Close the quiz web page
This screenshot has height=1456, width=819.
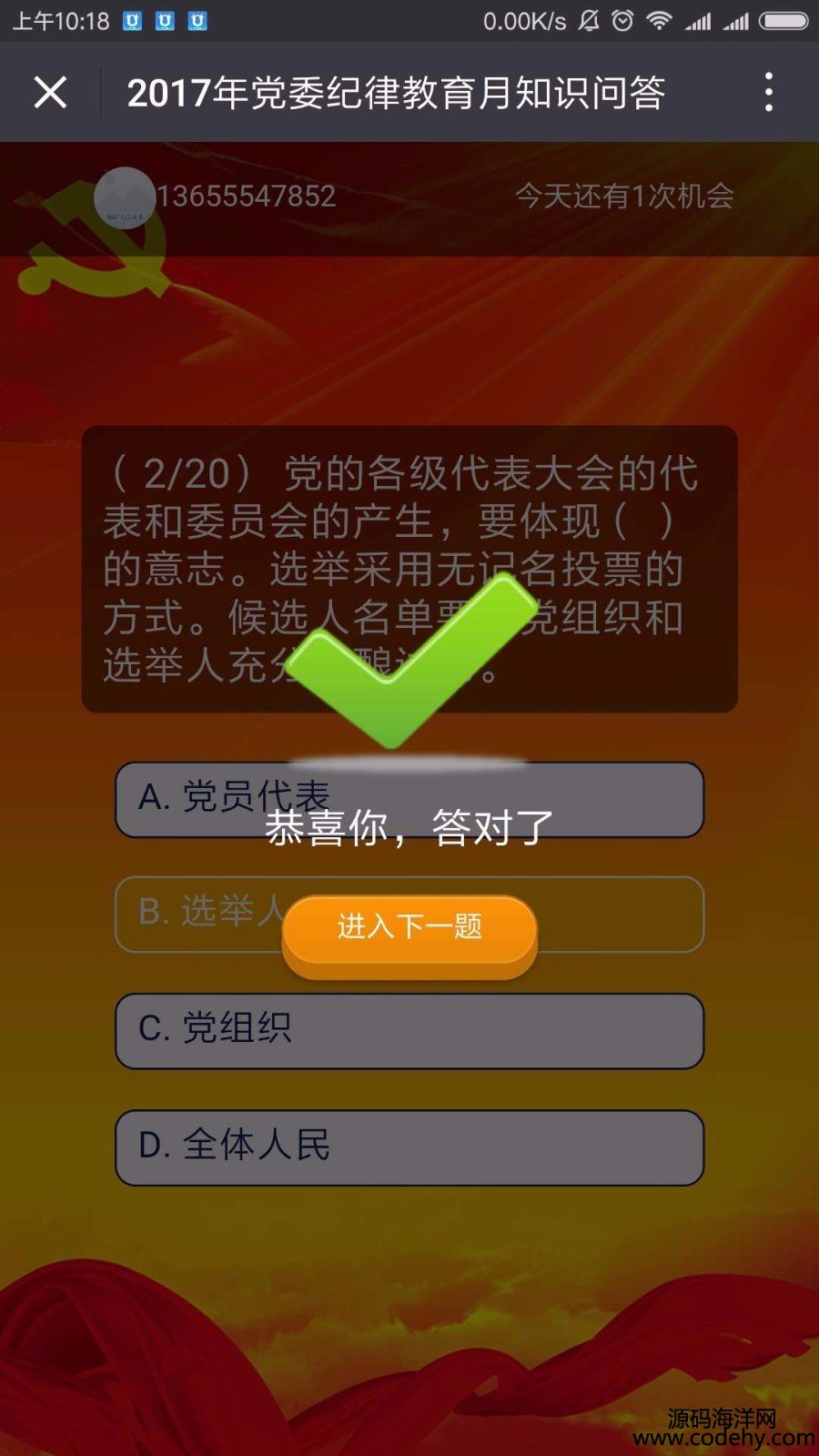pyautogui.click(x=50, y=92)
